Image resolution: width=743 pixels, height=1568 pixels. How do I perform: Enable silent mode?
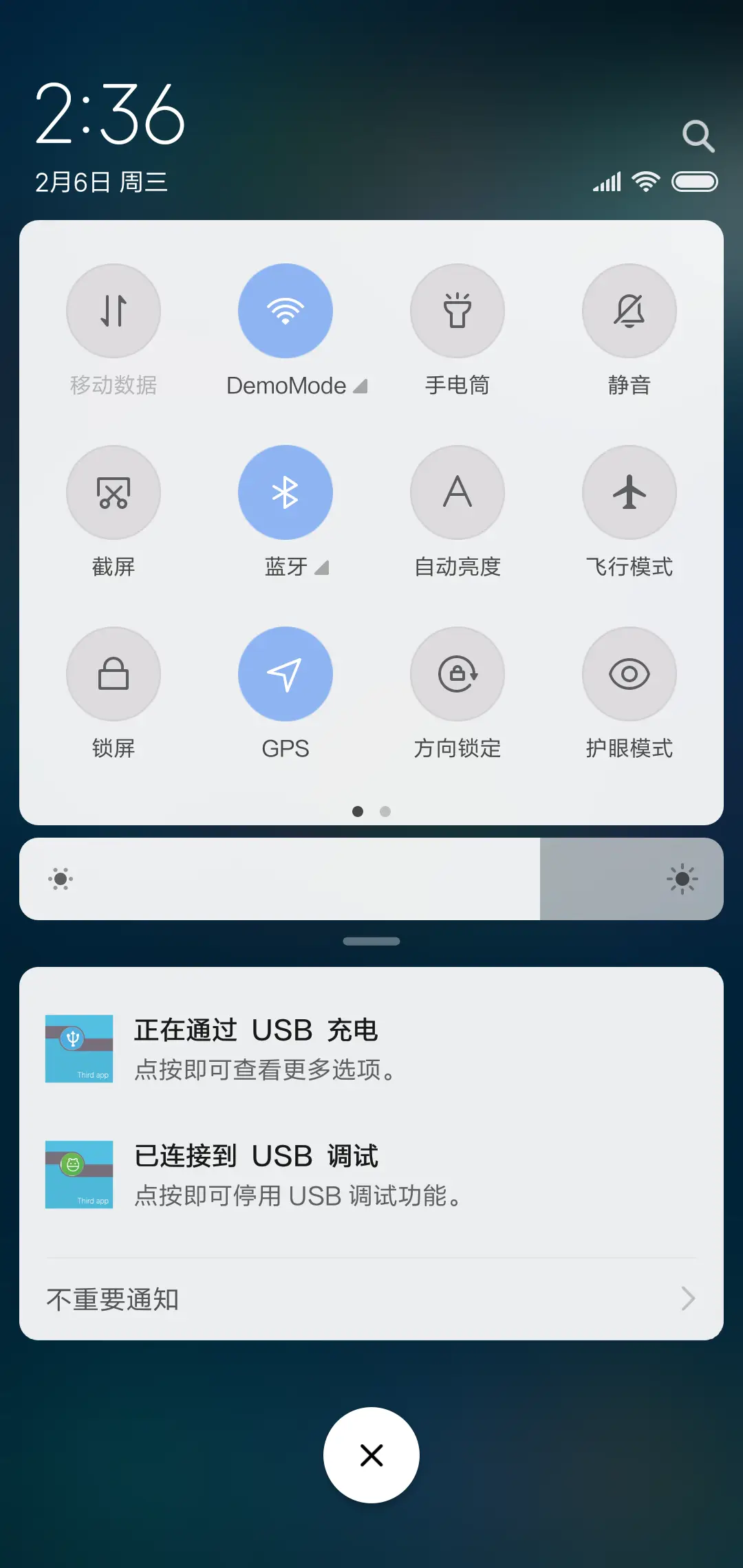click(x=629, y=311)
